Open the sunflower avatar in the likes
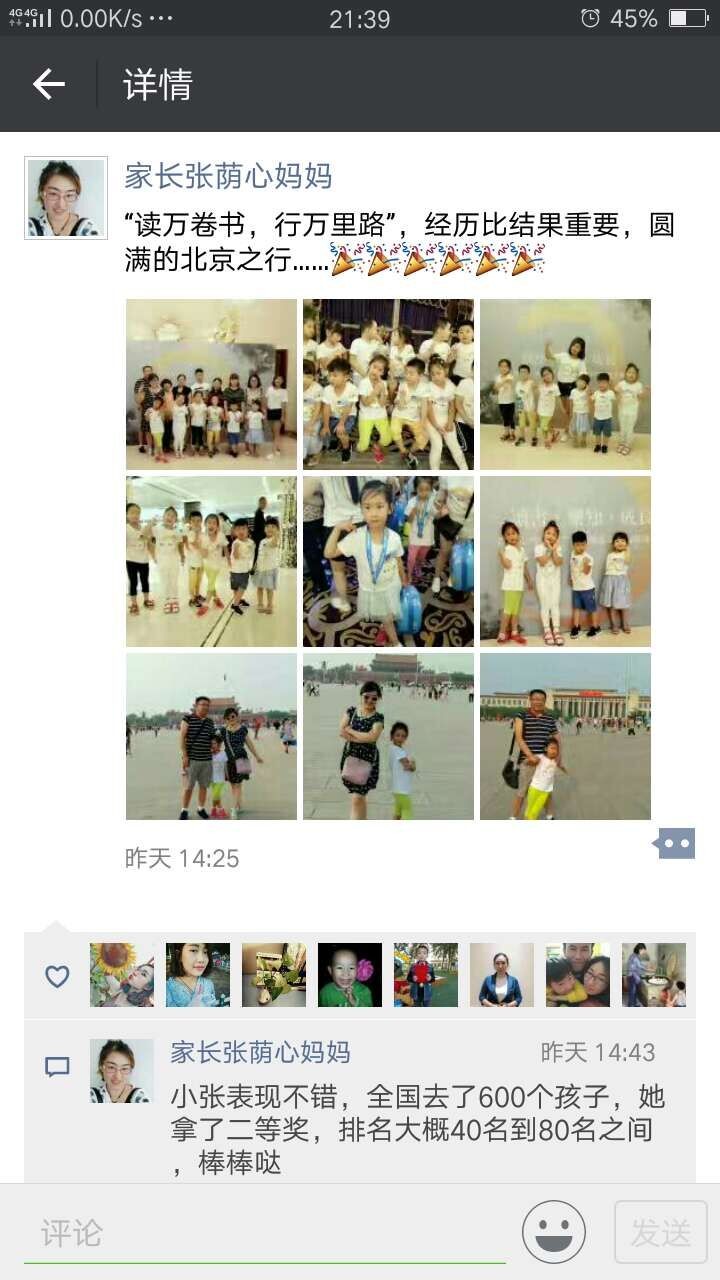The height and width of the screenshot is (1280, 720). [122, 975]
